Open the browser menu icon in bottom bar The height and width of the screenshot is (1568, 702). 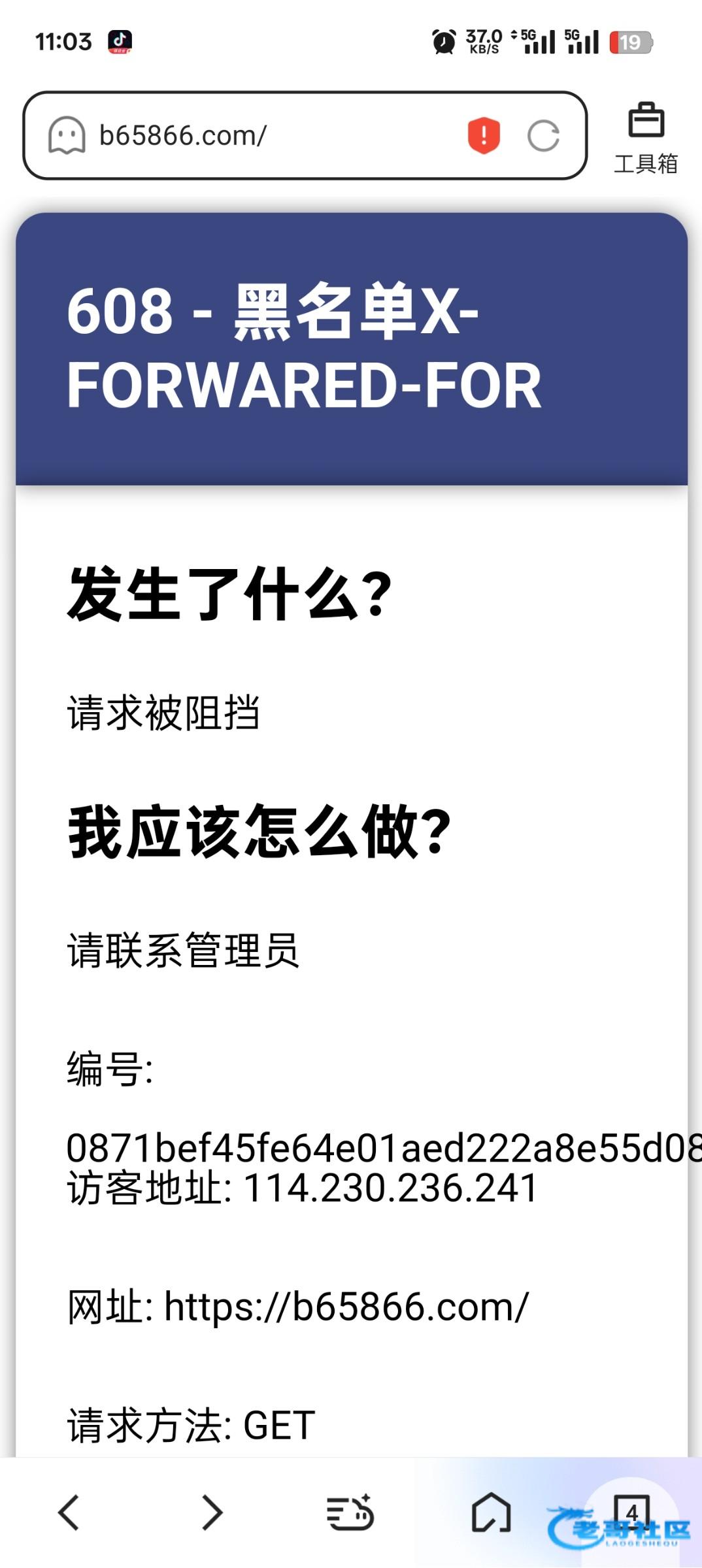350,1512
